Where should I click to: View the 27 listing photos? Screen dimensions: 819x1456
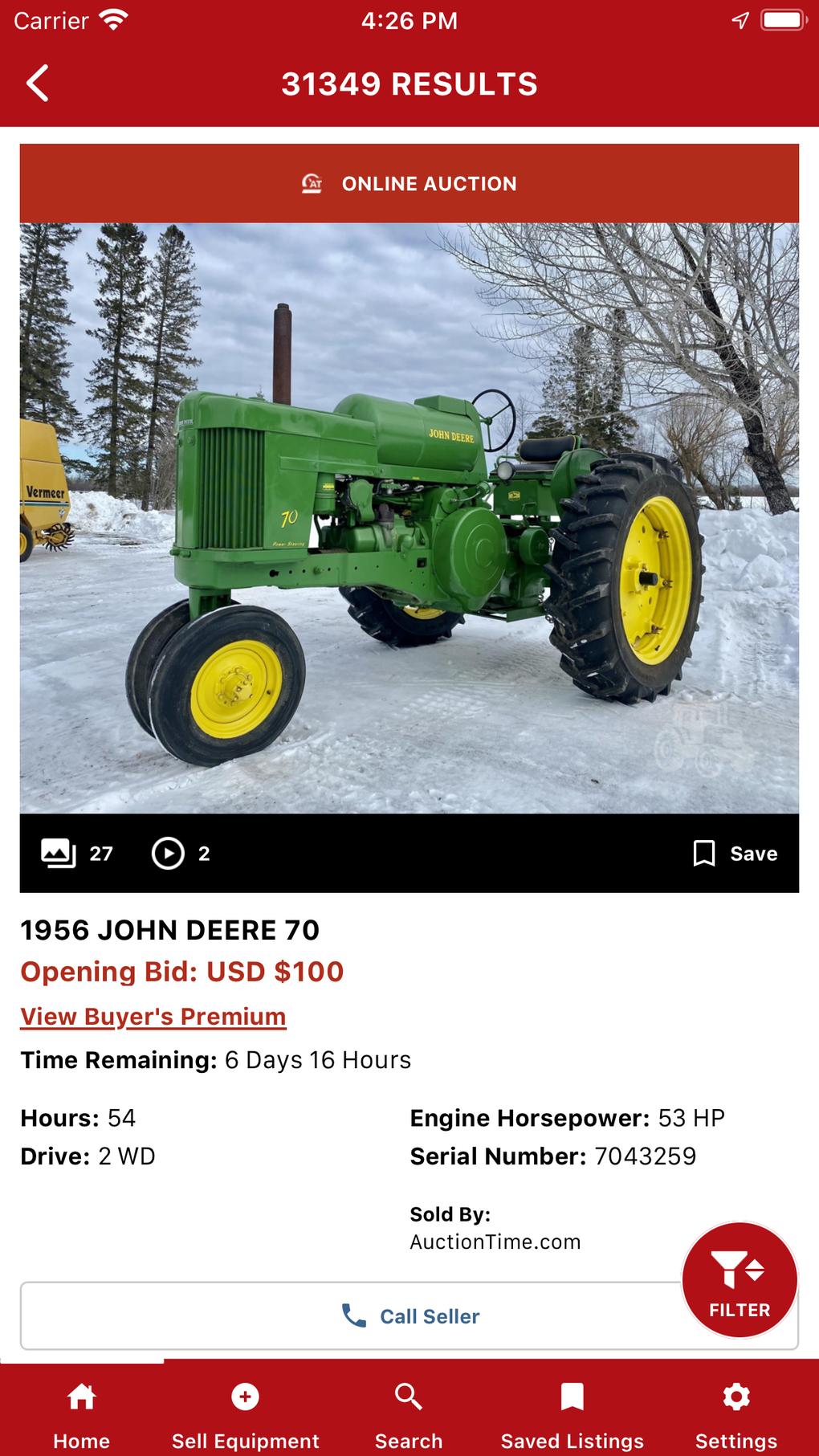[x=77, y=853]
